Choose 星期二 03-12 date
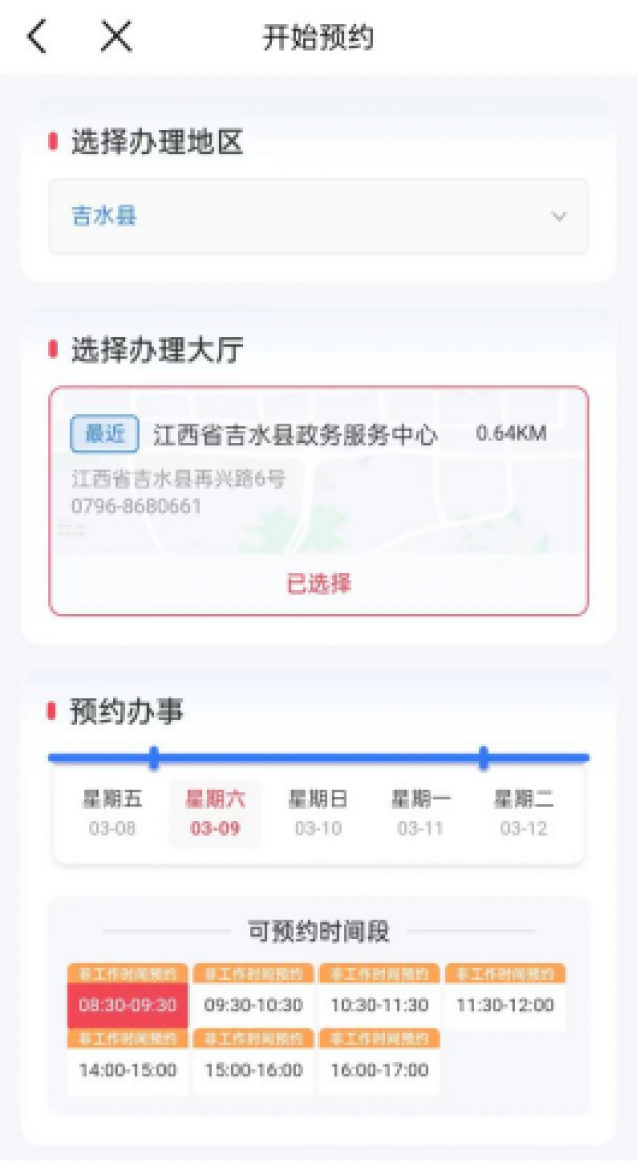This screenshot has height=1163, width=640. pyautogui.click(x=524, y=813)
